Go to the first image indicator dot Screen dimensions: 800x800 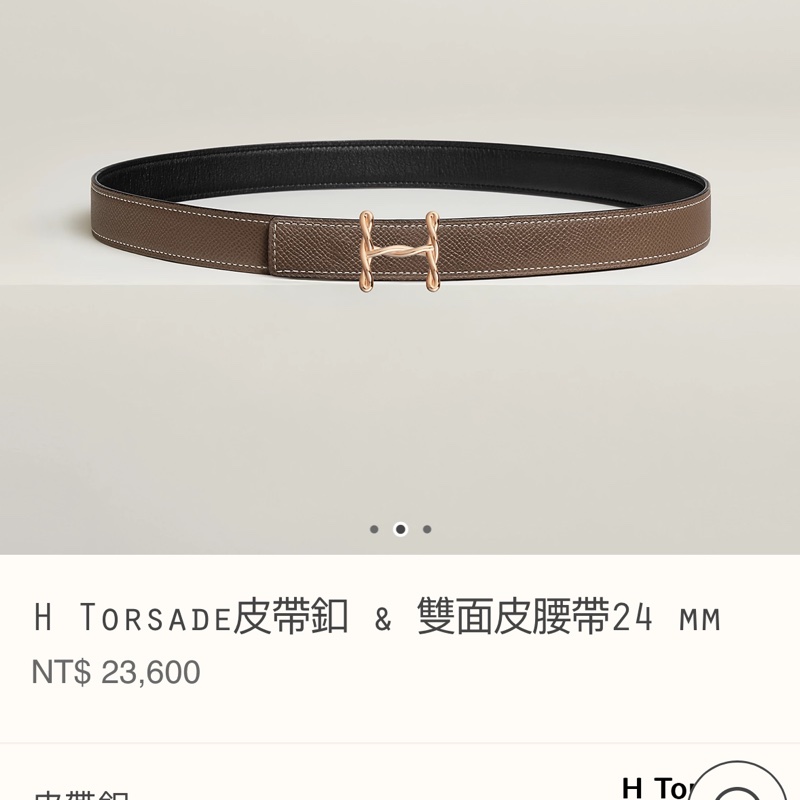coord(374,529)
